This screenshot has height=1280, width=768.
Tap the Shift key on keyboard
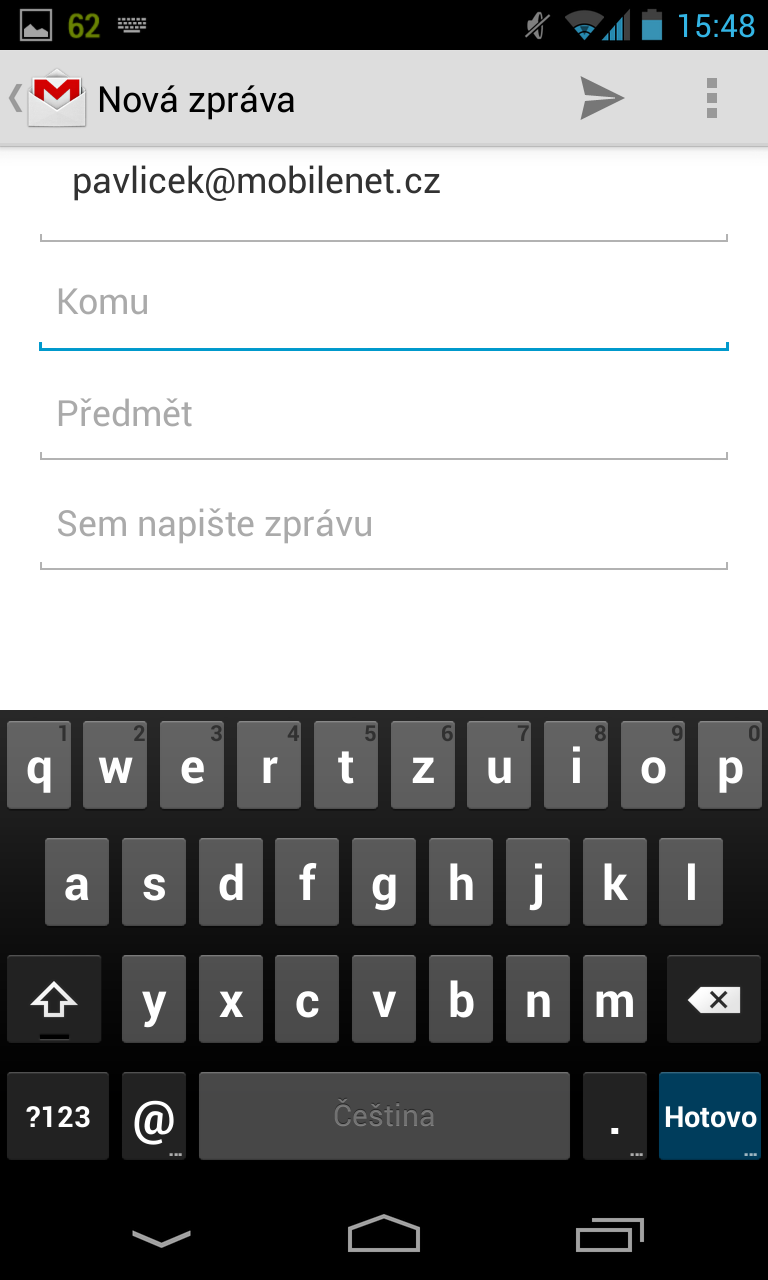(x=54, y=998)
